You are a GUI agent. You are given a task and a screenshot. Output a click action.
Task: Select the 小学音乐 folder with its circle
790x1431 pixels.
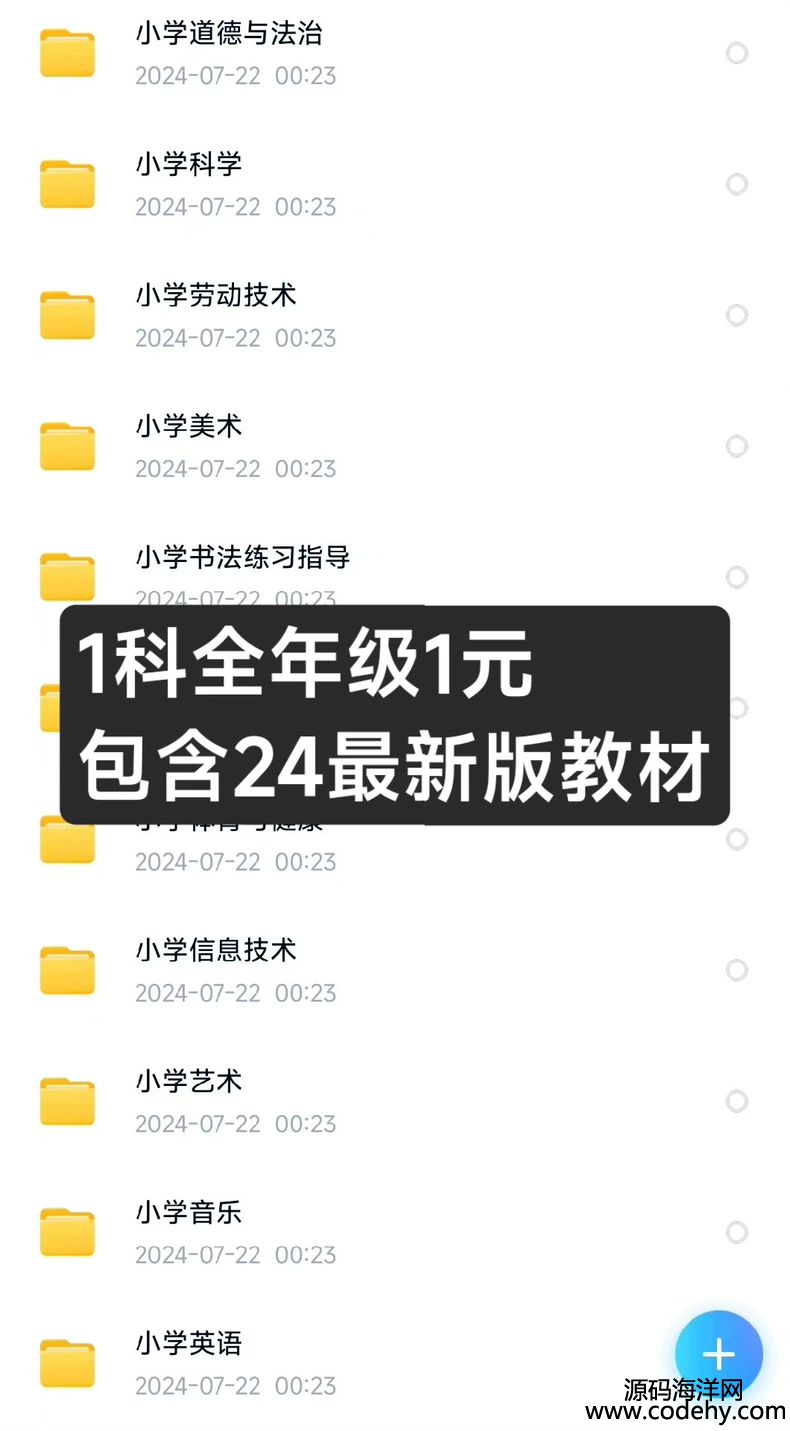click(737, 1232)
